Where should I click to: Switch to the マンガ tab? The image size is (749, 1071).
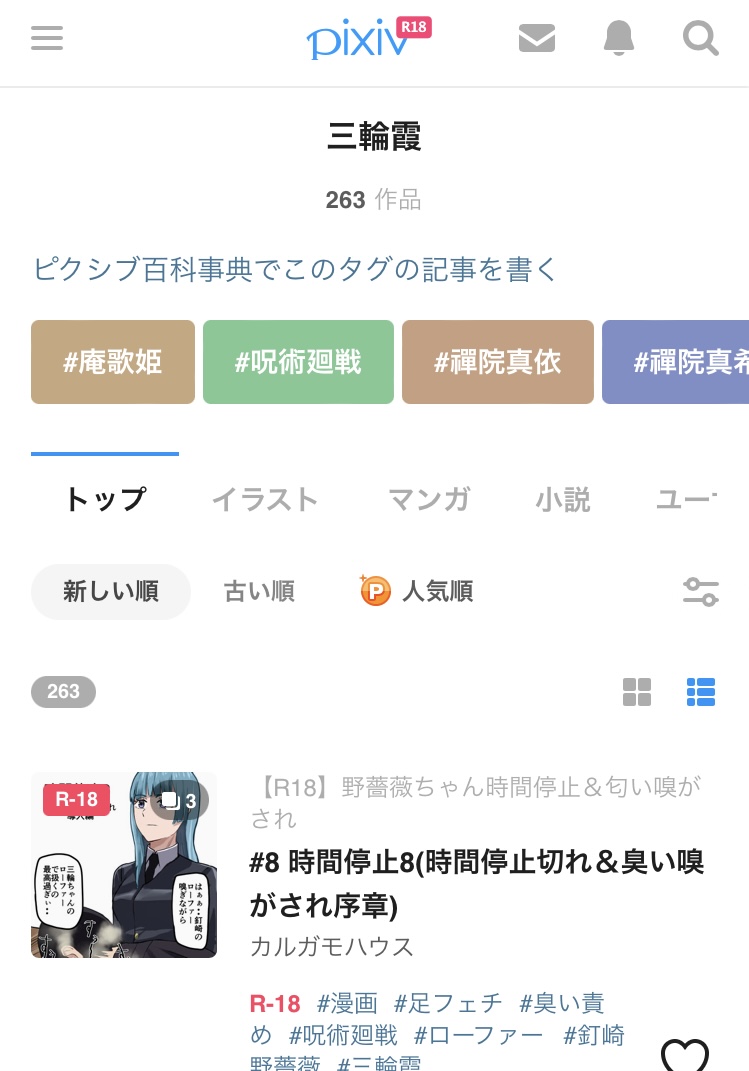point(429,499)
